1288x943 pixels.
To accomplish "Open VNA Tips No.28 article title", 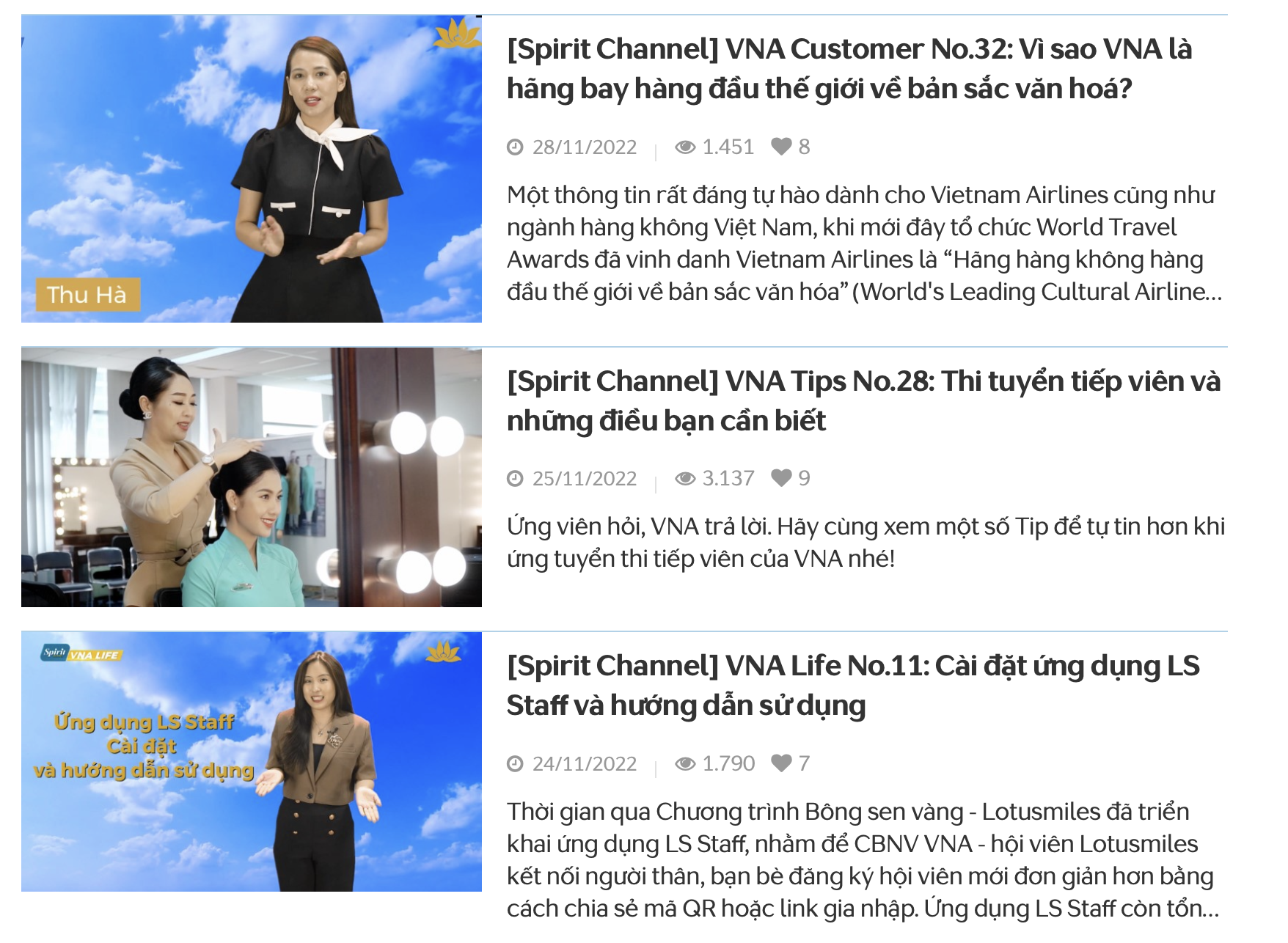I will point(863,400).
